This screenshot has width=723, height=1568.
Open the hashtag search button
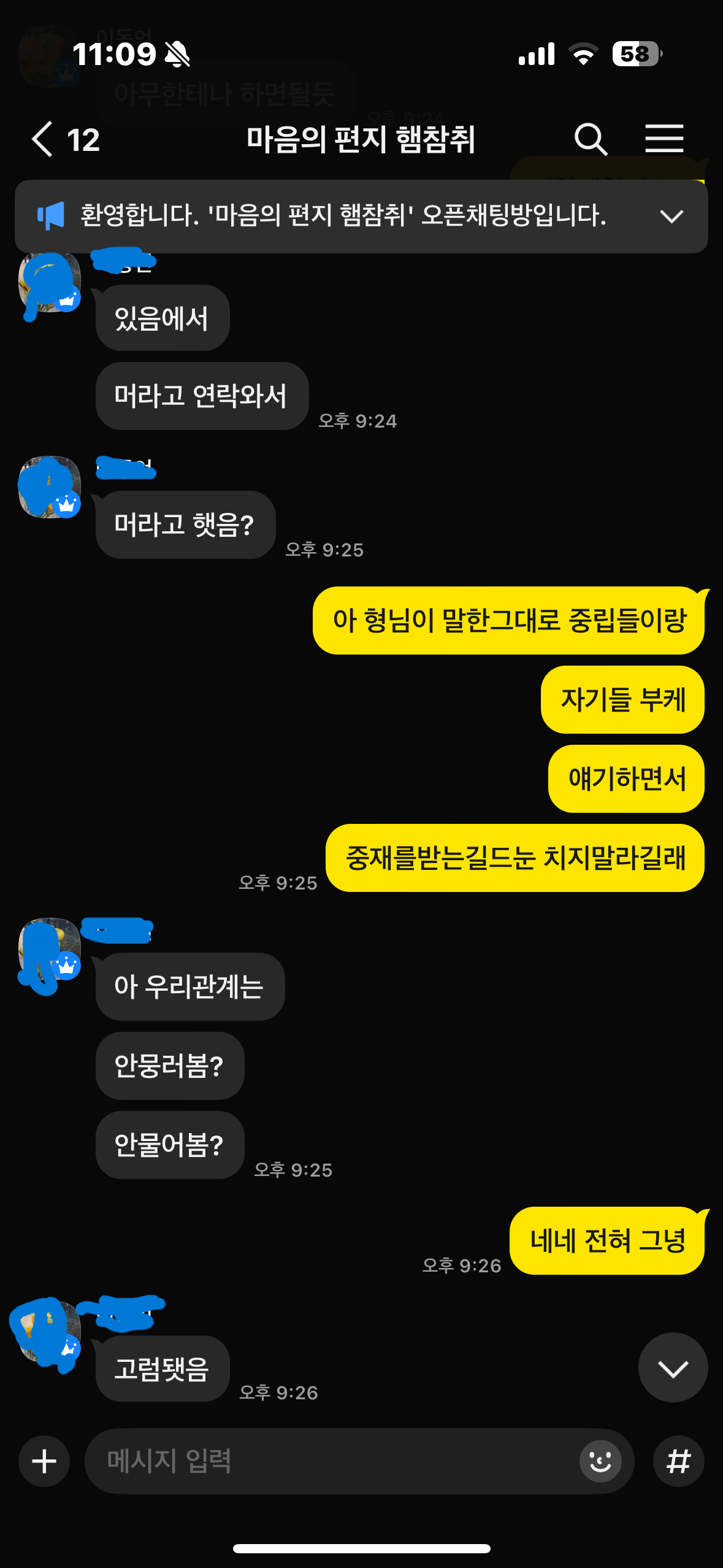(x=678, y=1461)
